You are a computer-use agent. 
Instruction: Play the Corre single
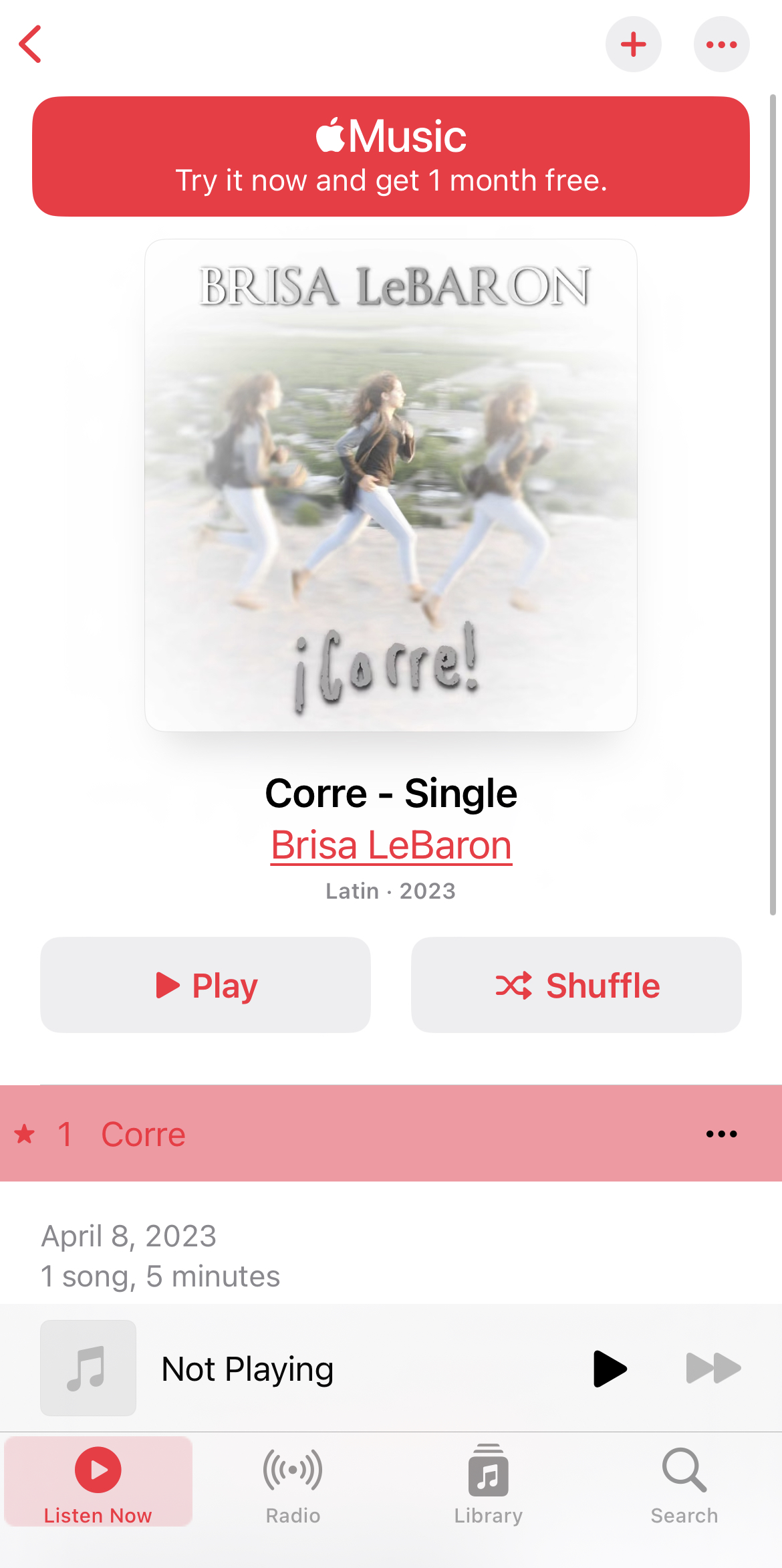tap(205, 985)
